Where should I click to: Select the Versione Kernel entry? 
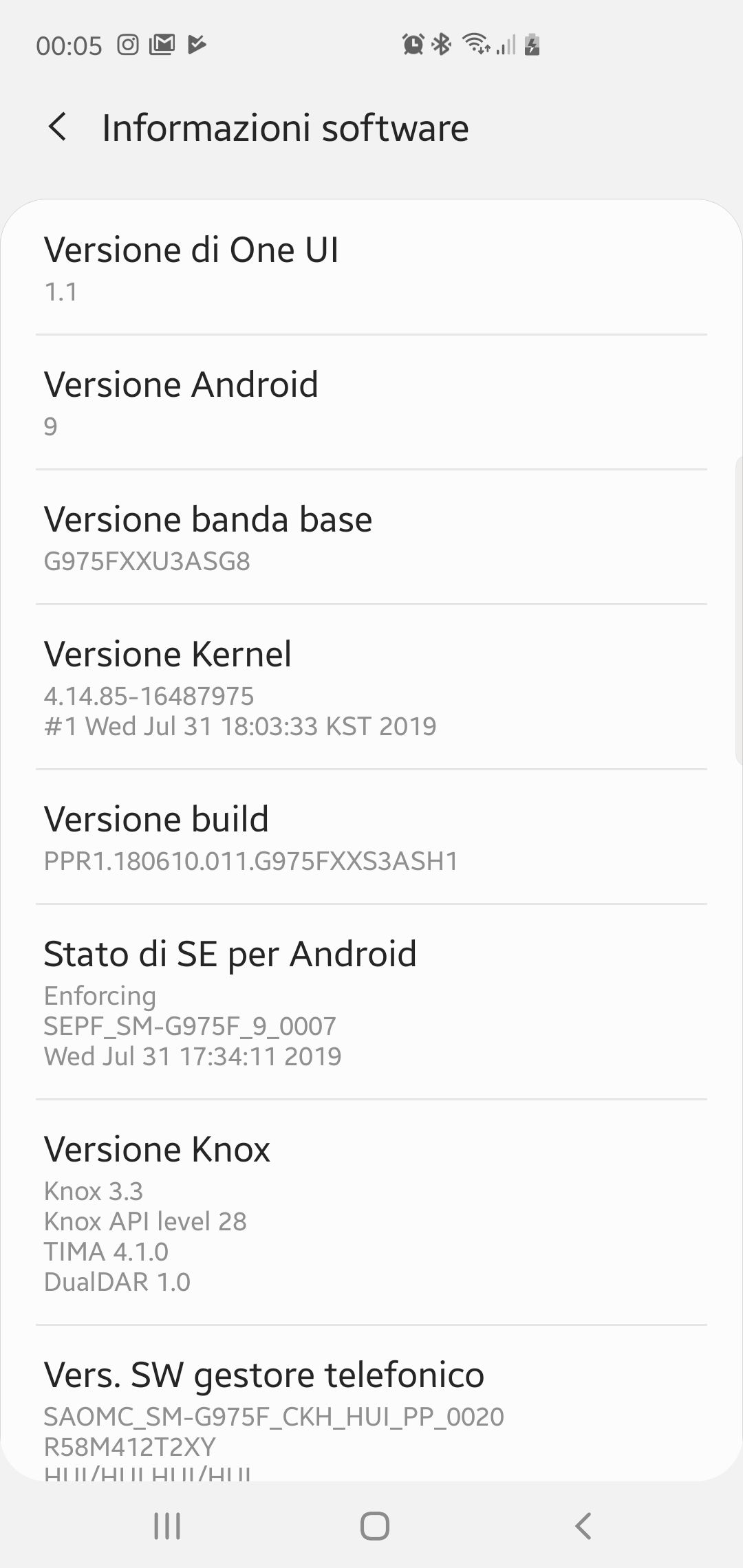coord(371,688)
